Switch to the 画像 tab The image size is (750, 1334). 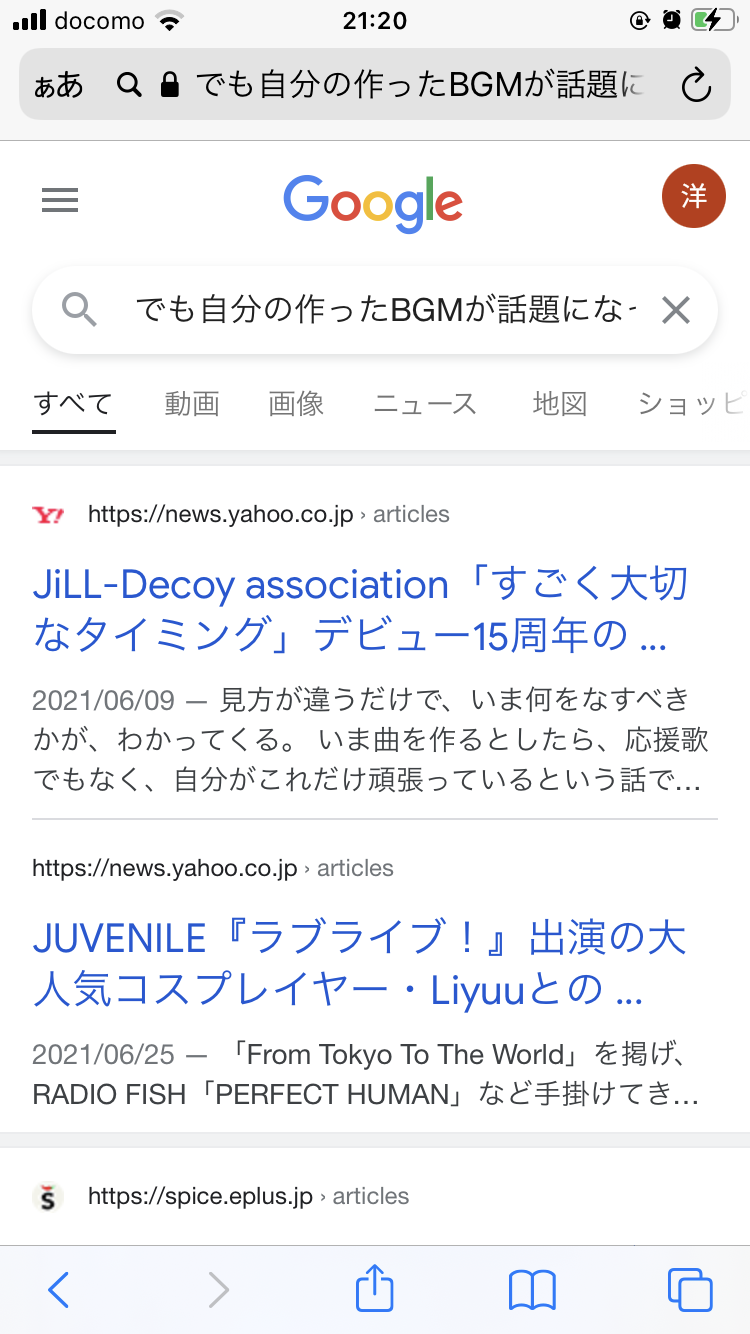coord(296,404)
